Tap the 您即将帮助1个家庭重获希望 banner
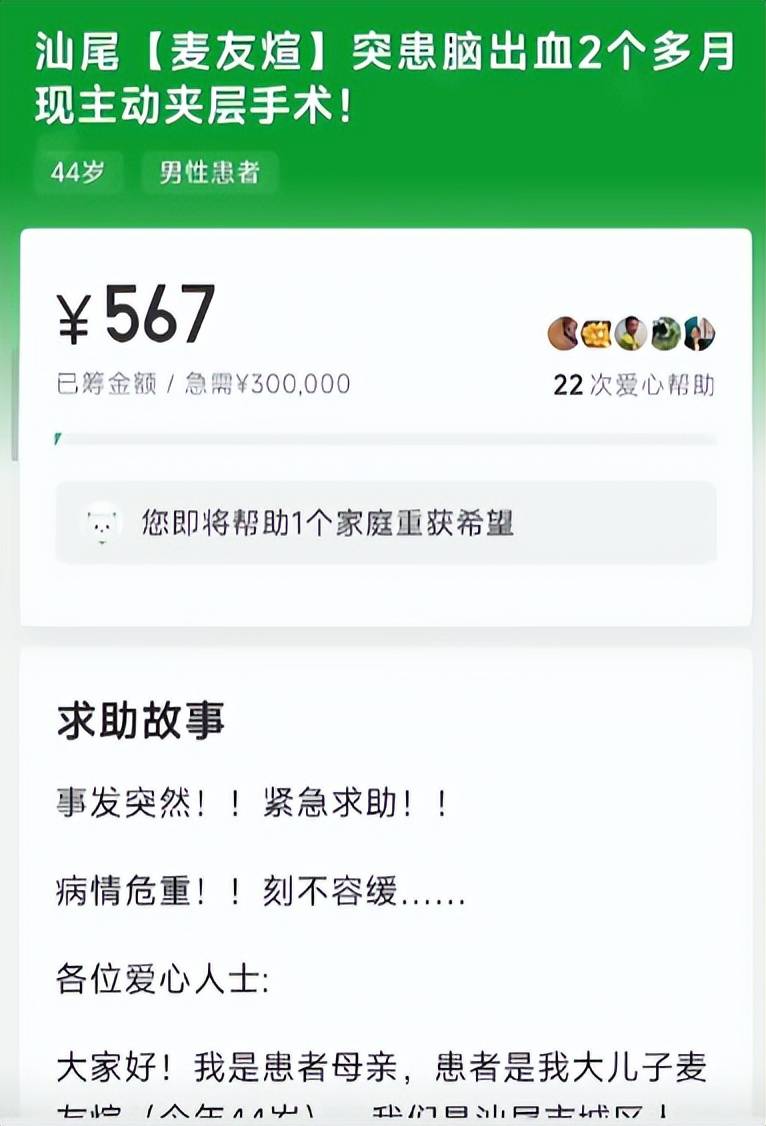766x1126 pixels. (x=386, y=523)
